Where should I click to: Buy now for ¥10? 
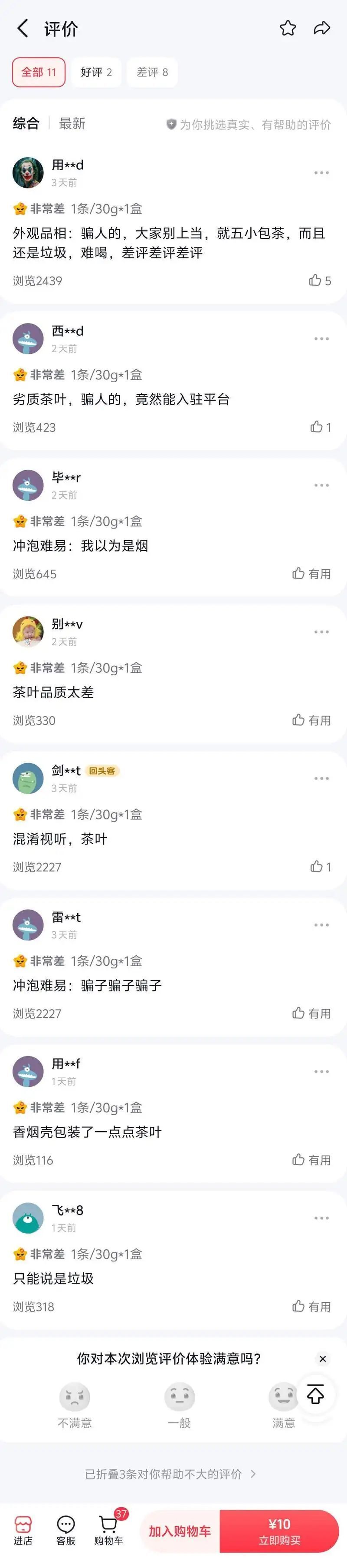279,1531
